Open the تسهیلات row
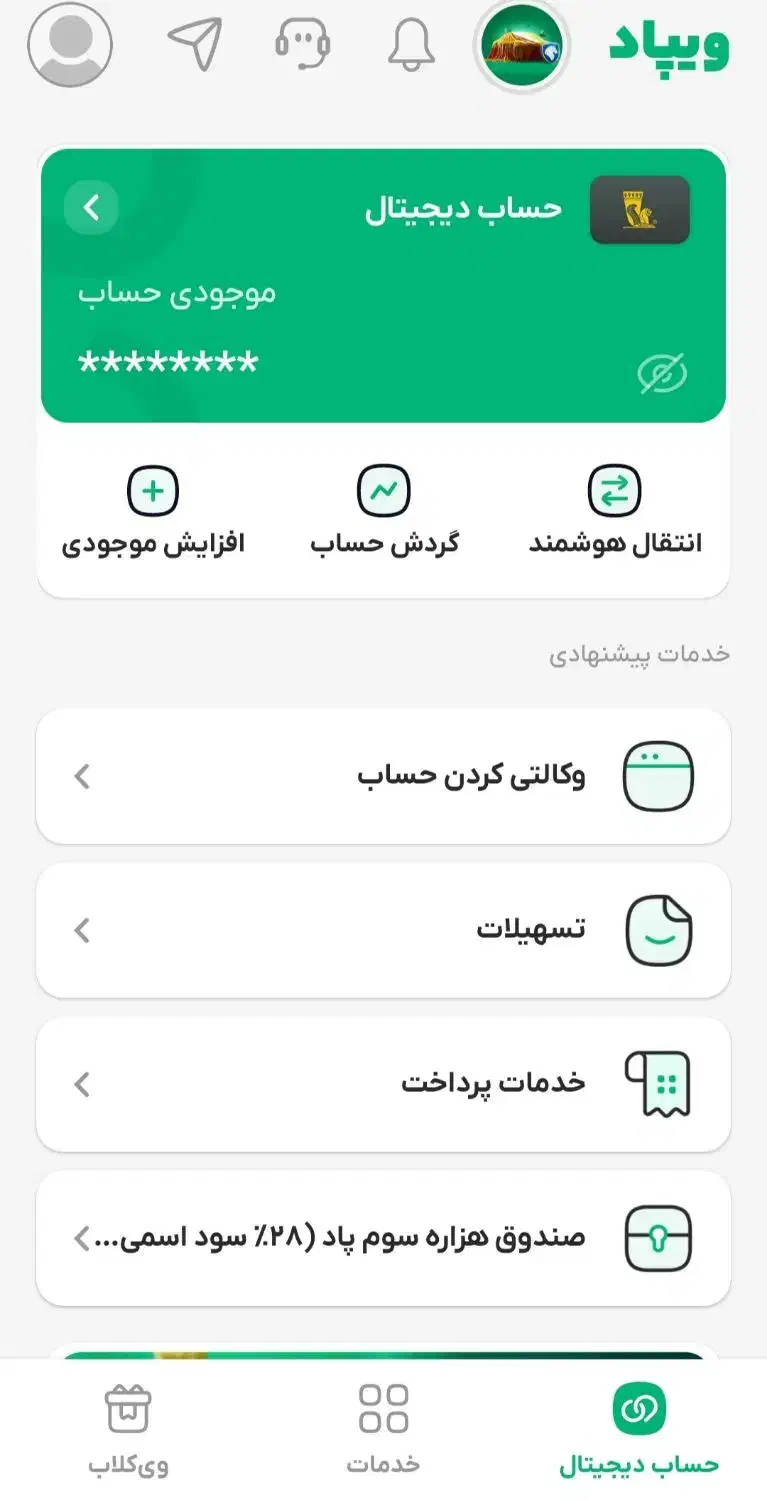 pos(383,930)
